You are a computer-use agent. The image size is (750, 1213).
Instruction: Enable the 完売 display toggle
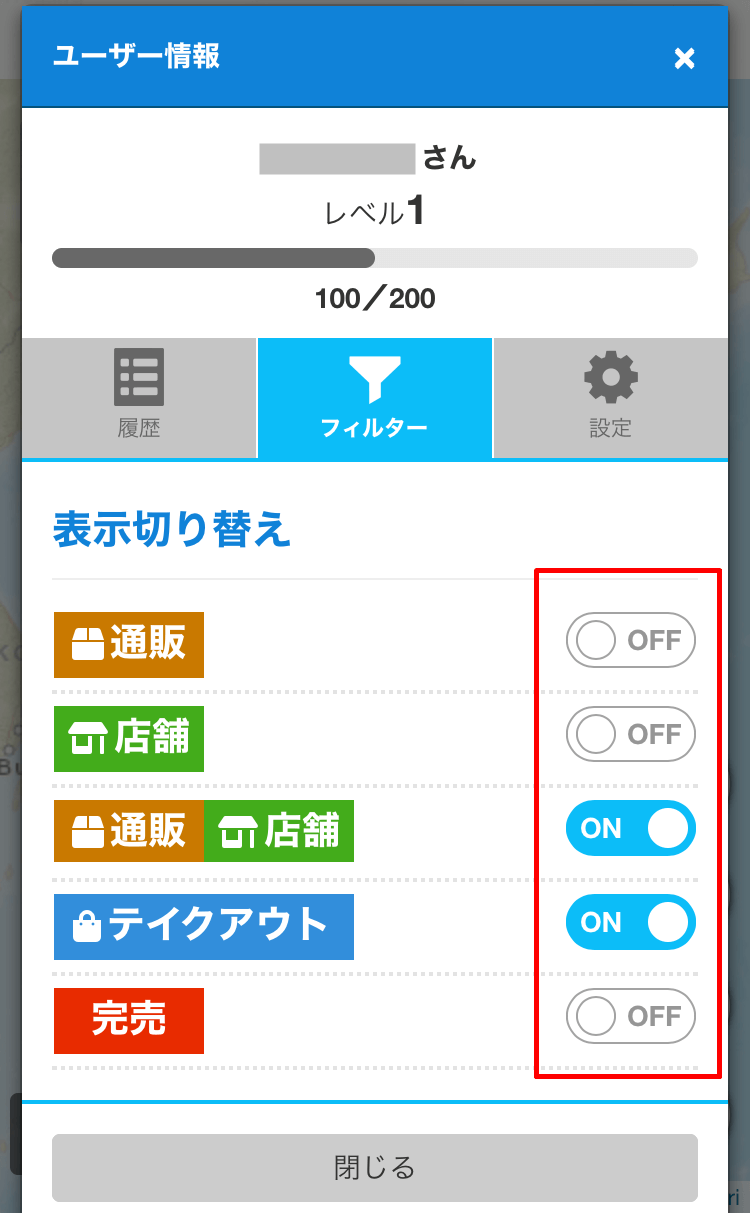631,1016
